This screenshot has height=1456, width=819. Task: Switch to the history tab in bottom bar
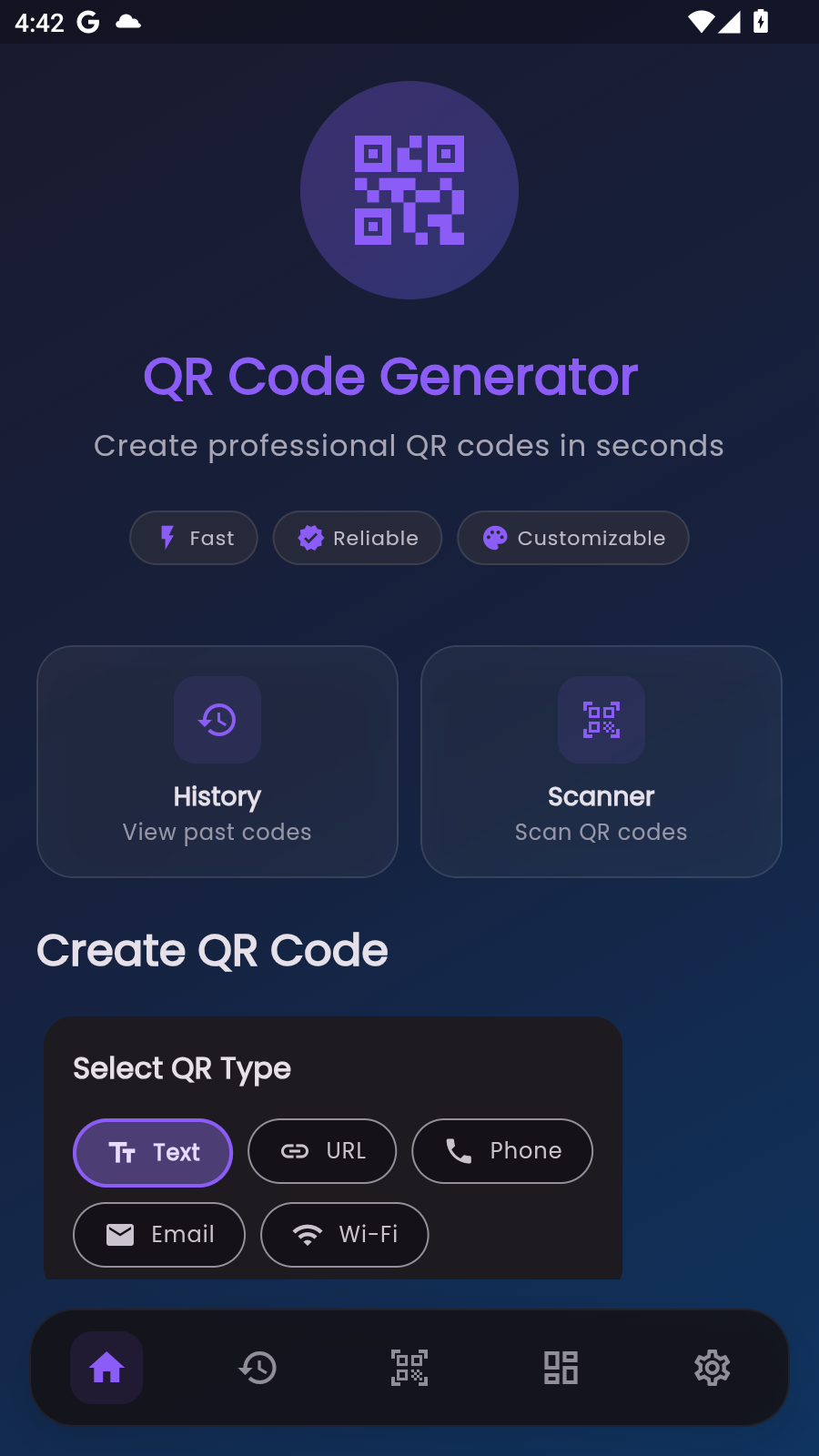[x=258, y=1368]
